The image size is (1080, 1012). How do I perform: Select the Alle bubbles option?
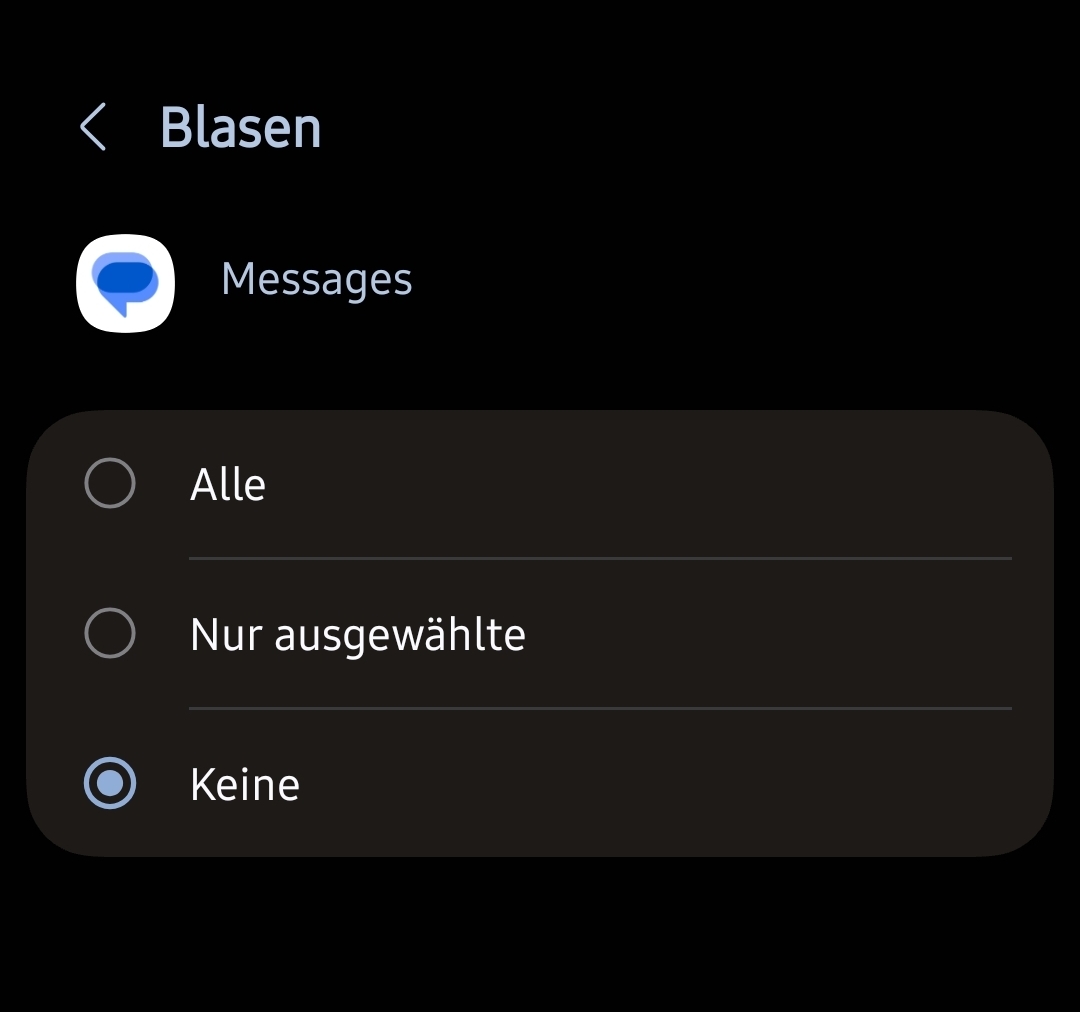(110, 484)
